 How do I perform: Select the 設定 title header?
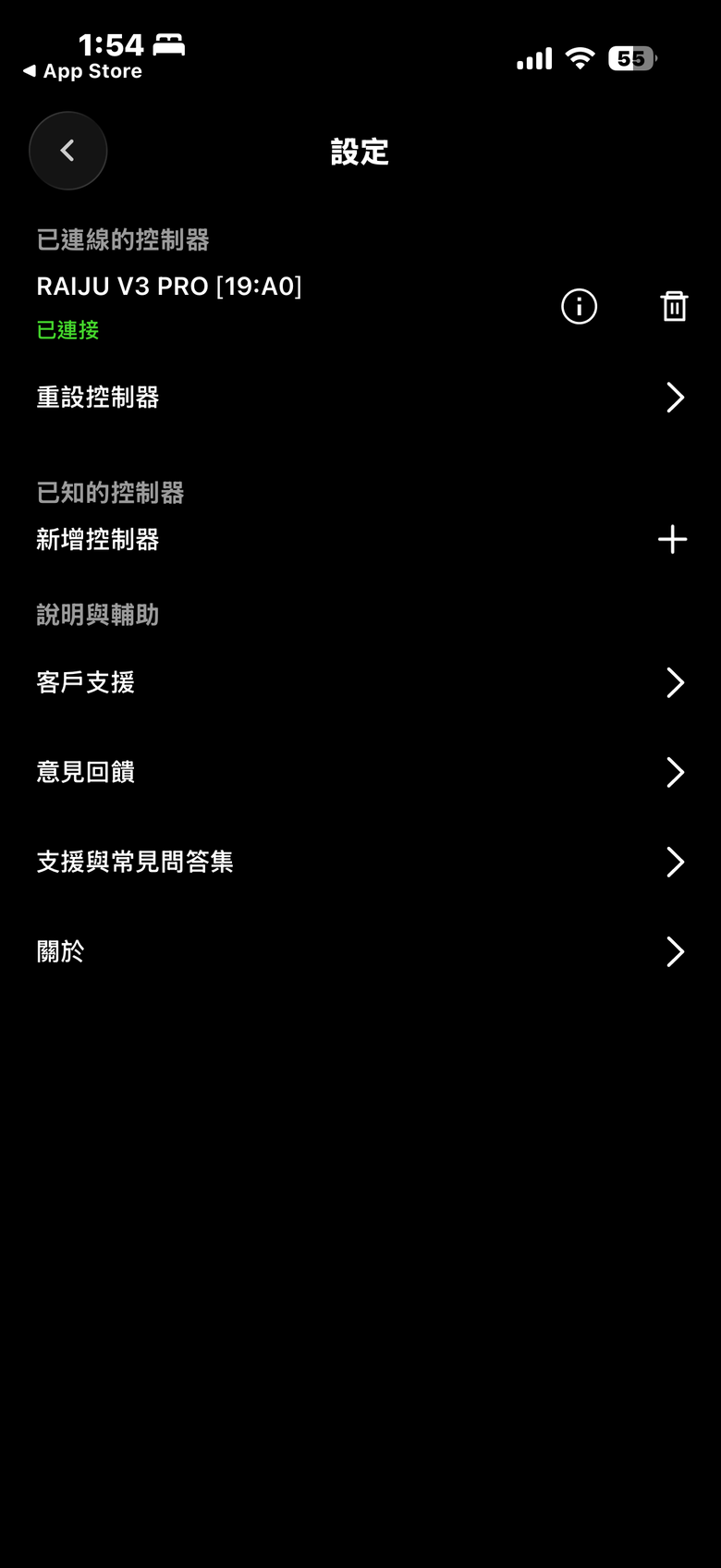coord(360,152)
